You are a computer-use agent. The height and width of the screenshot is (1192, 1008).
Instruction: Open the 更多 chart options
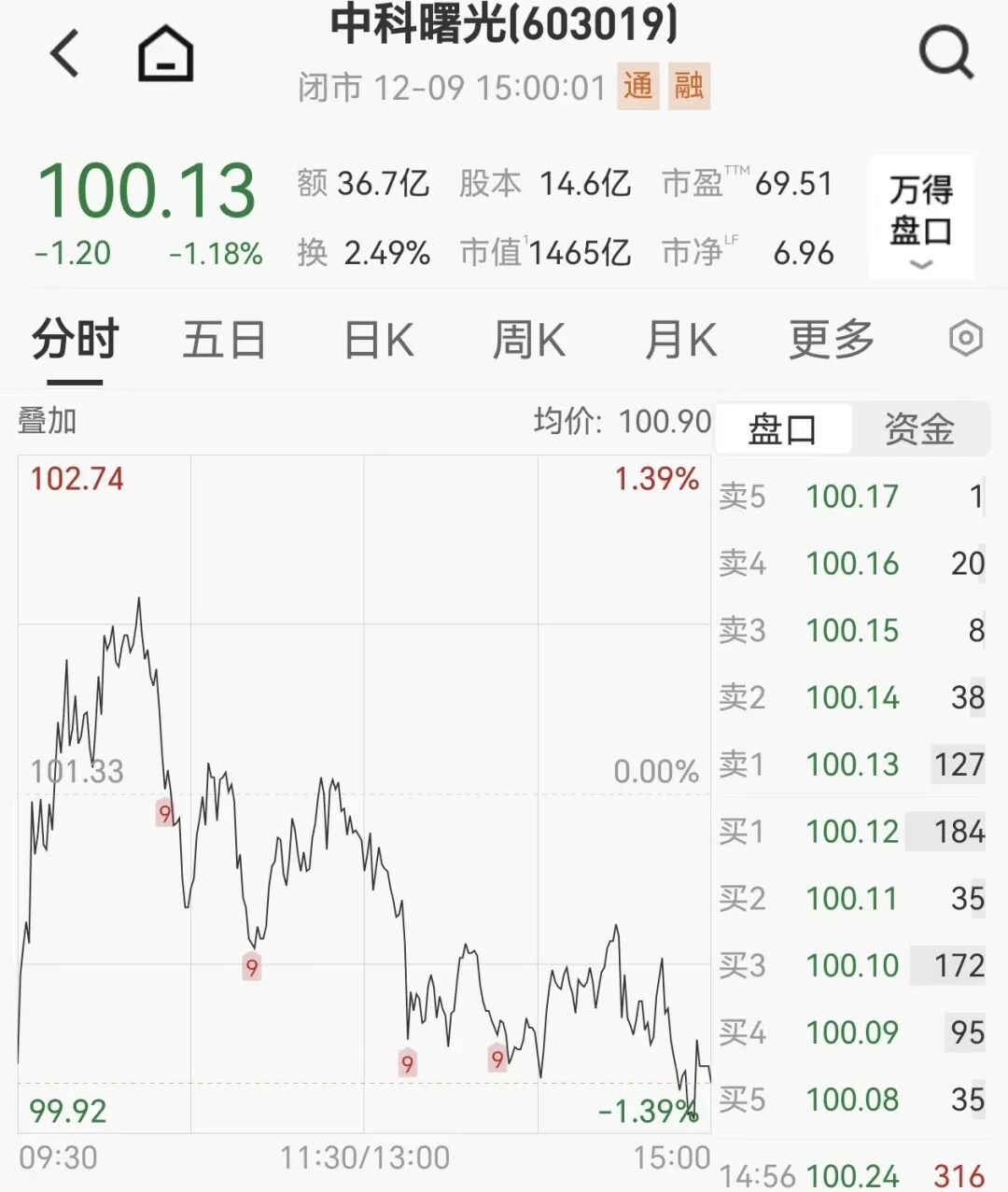[x=831, y=340]
